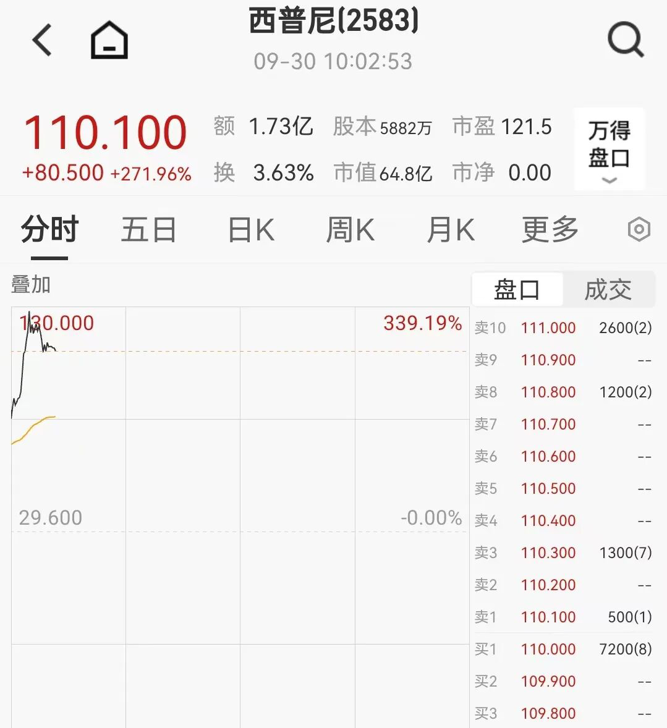Select the 盘口 order book tab

click(x=517, y=290)
